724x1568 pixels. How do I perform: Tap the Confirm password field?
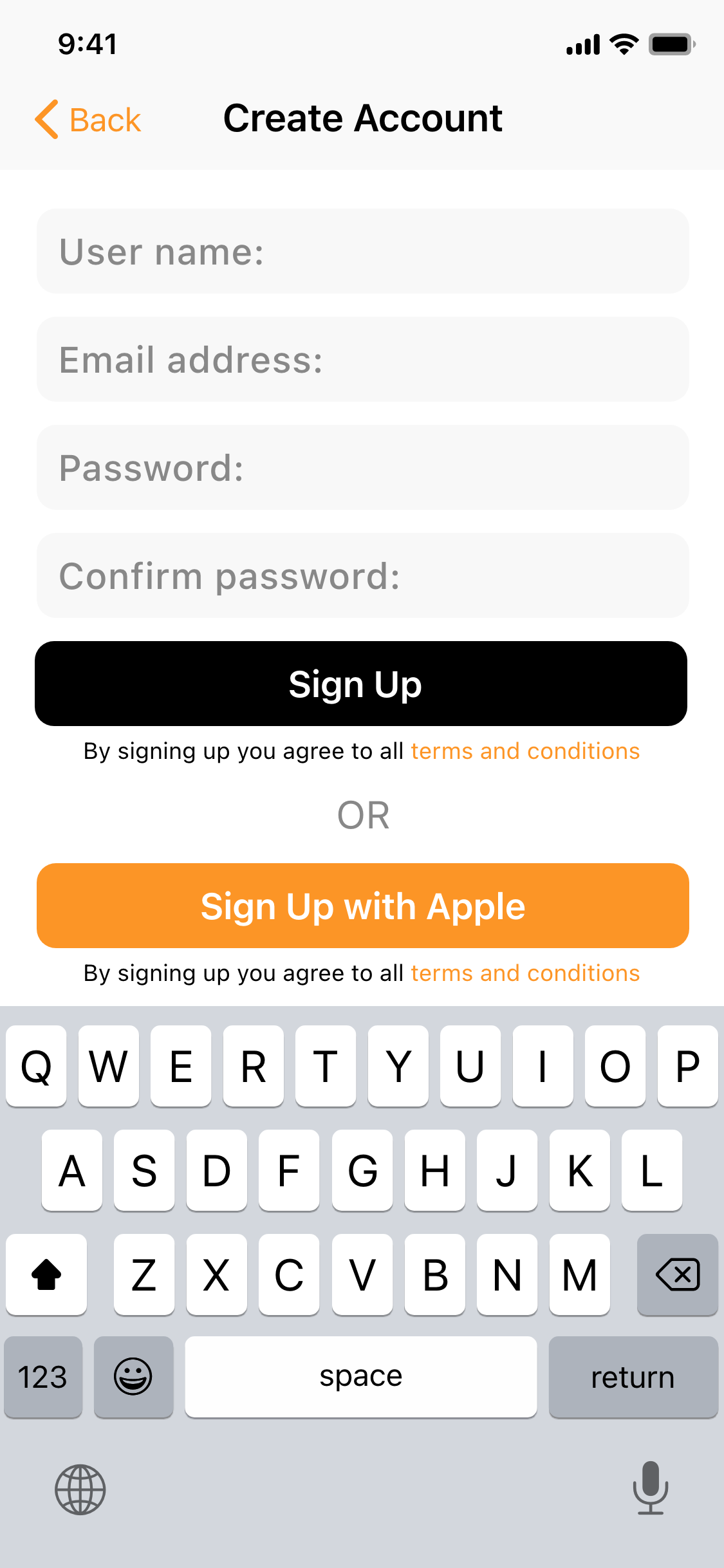tap(362, 575)
